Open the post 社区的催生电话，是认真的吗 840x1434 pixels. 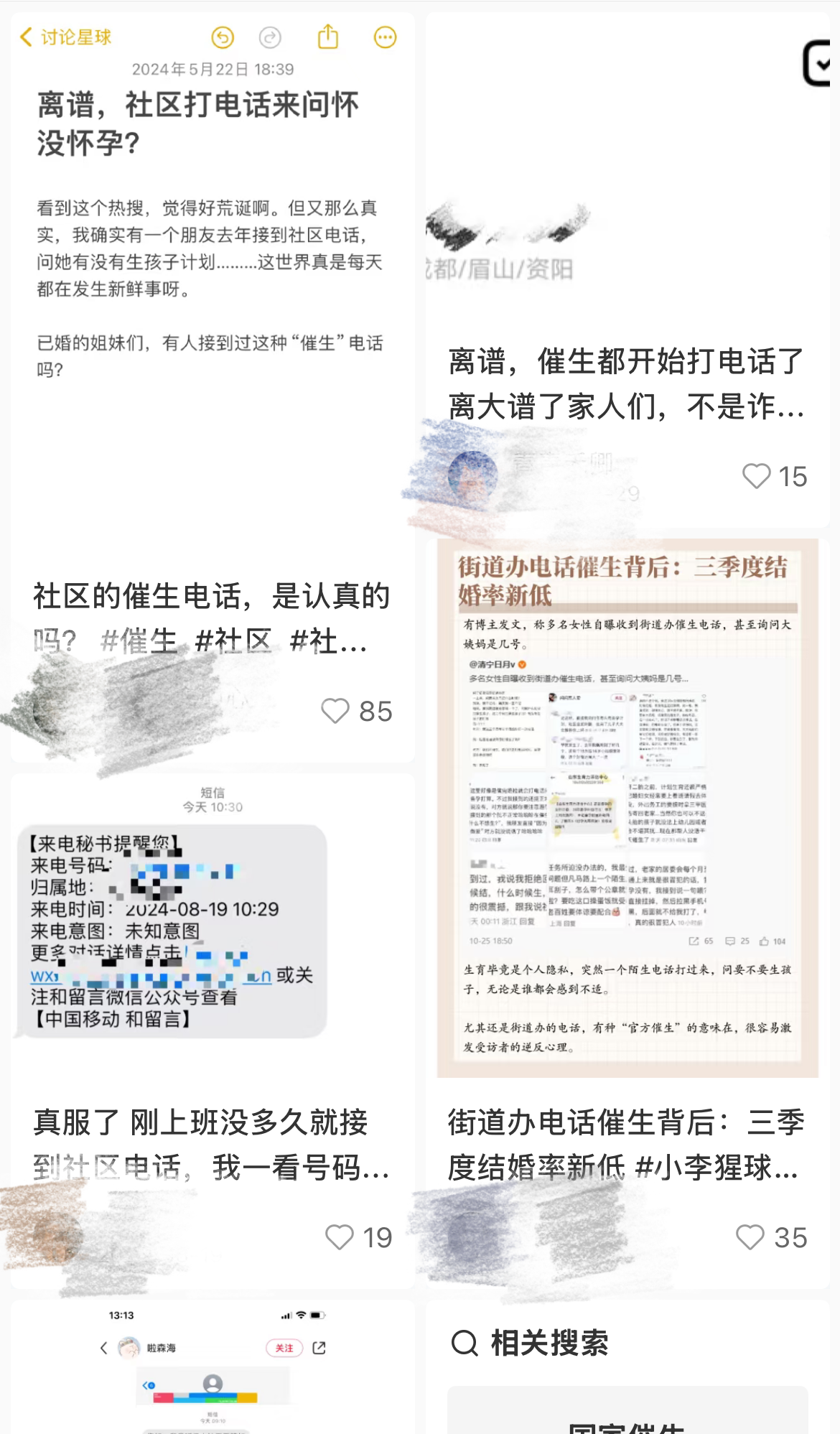pos(212,618)
